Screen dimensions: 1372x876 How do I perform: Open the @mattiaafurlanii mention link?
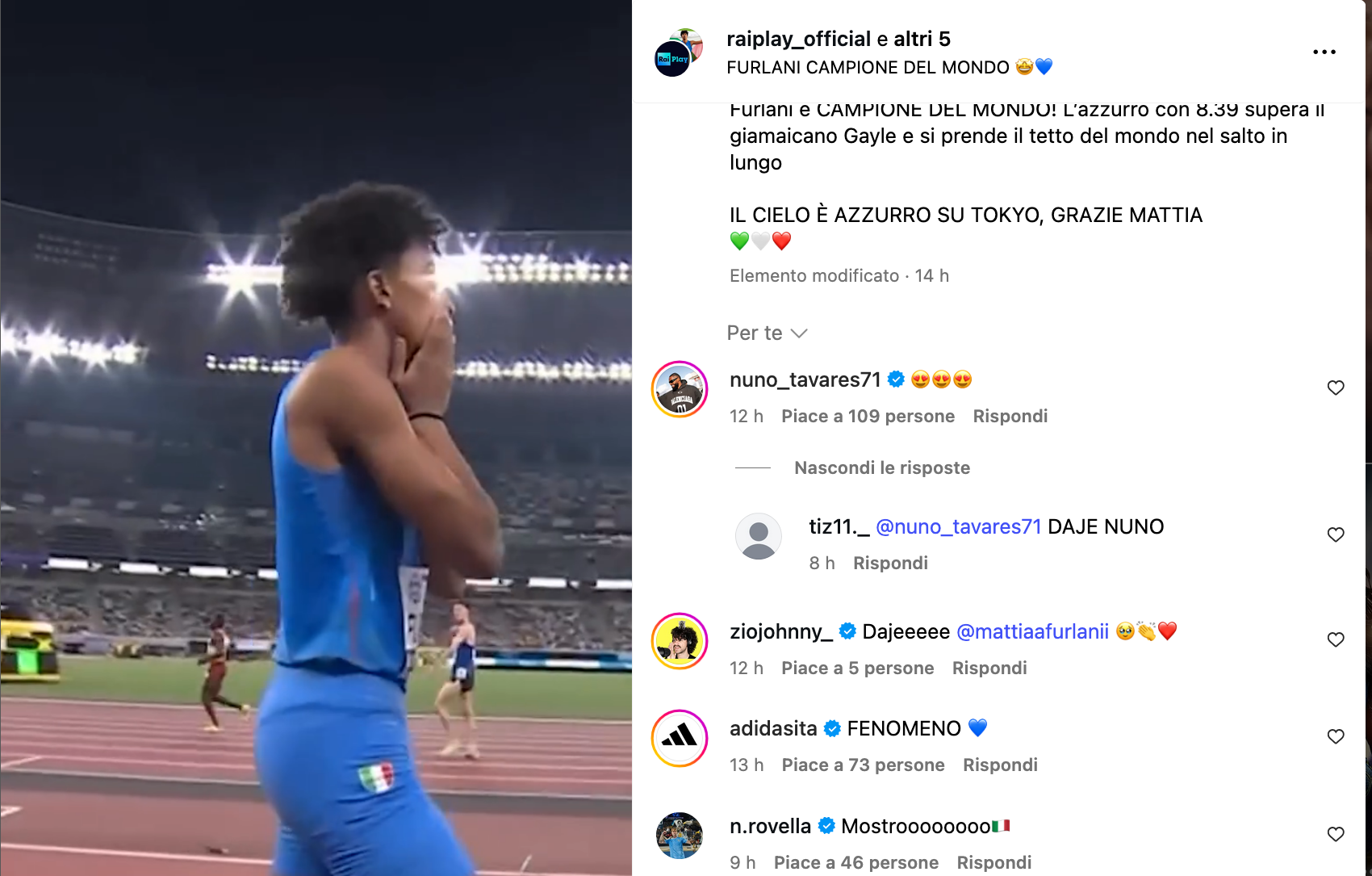(1032, 631)
